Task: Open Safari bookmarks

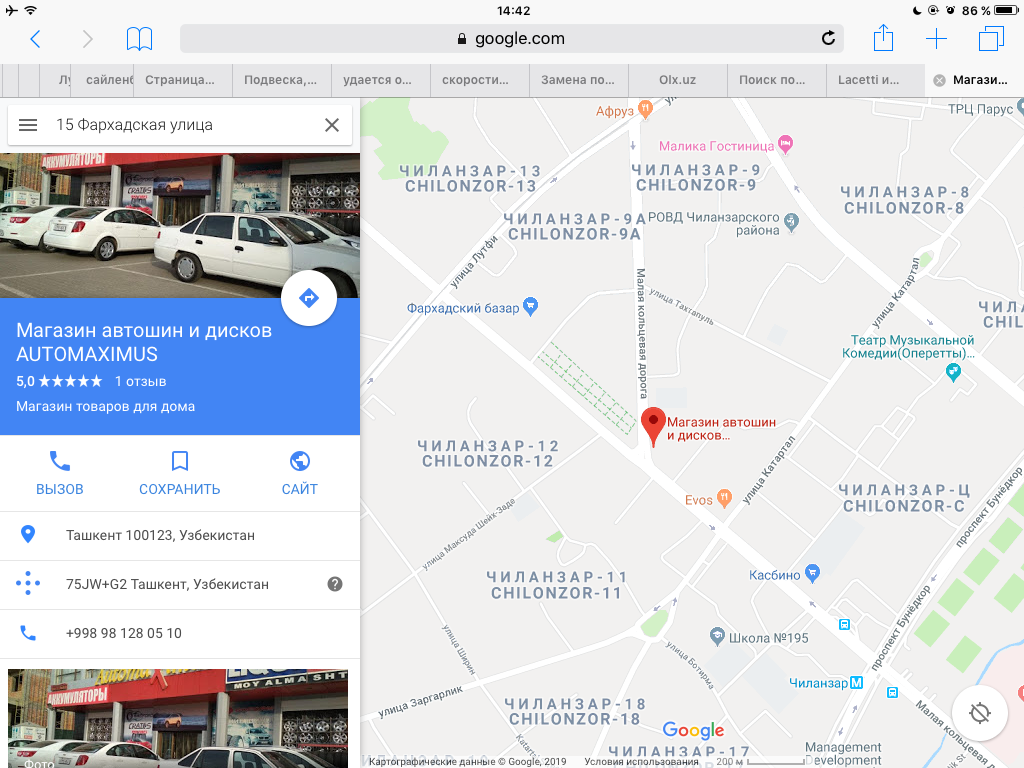Action: pyautogui.click(x=139, y=39)
